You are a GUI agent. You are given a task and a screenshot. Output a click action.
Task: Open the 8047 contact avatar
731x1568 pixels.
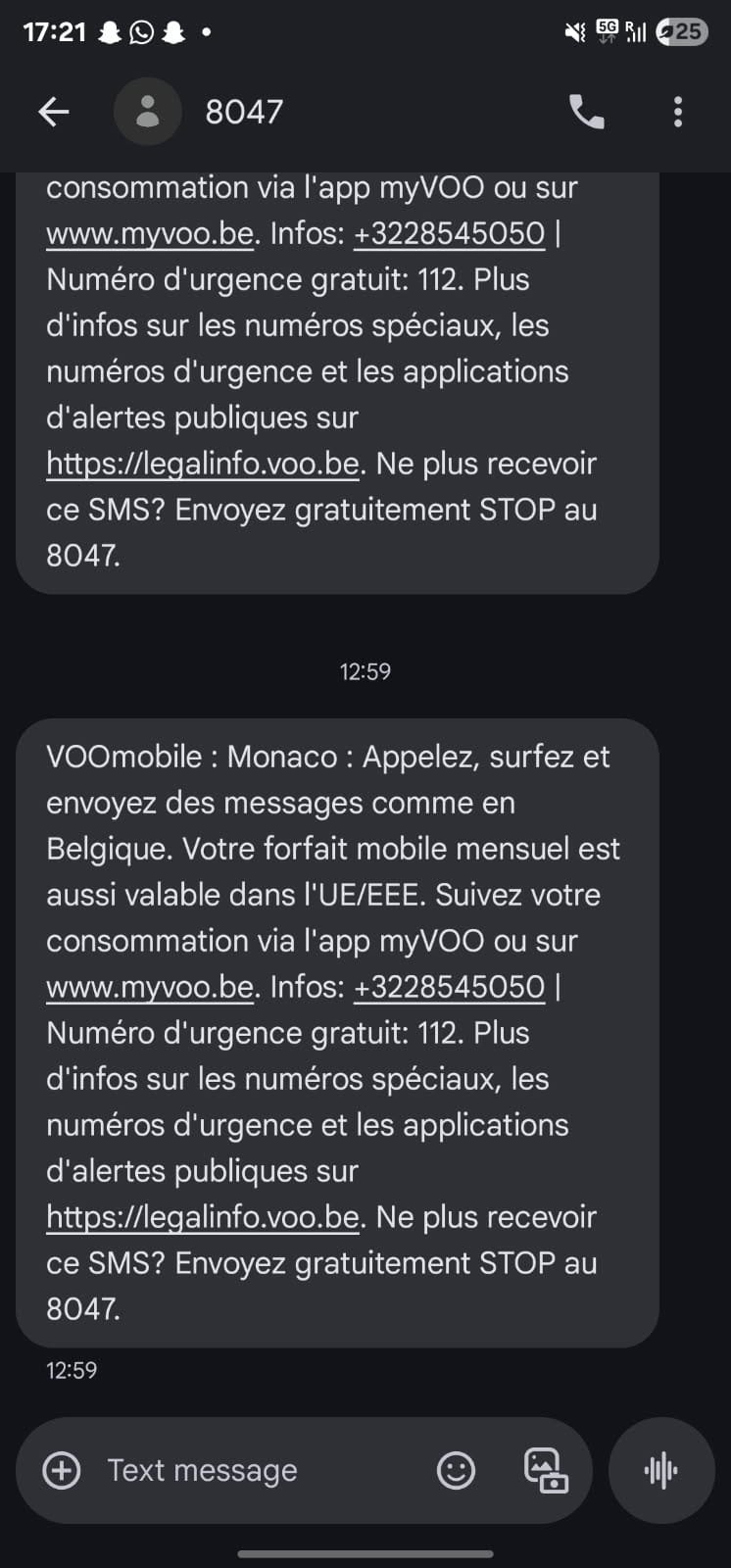point(148,112)
